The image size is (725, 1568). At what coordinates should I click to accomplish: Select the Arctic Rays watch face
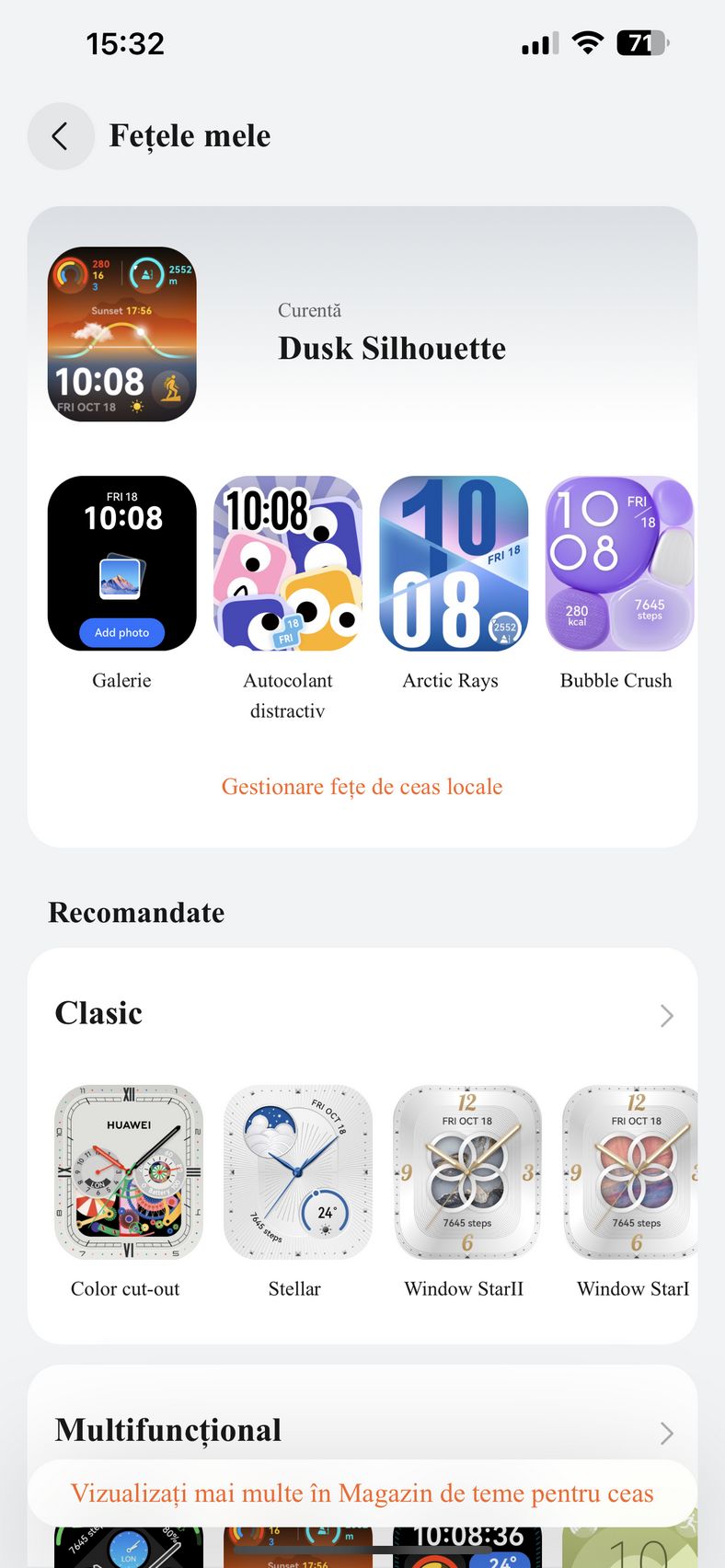point(454,563)
